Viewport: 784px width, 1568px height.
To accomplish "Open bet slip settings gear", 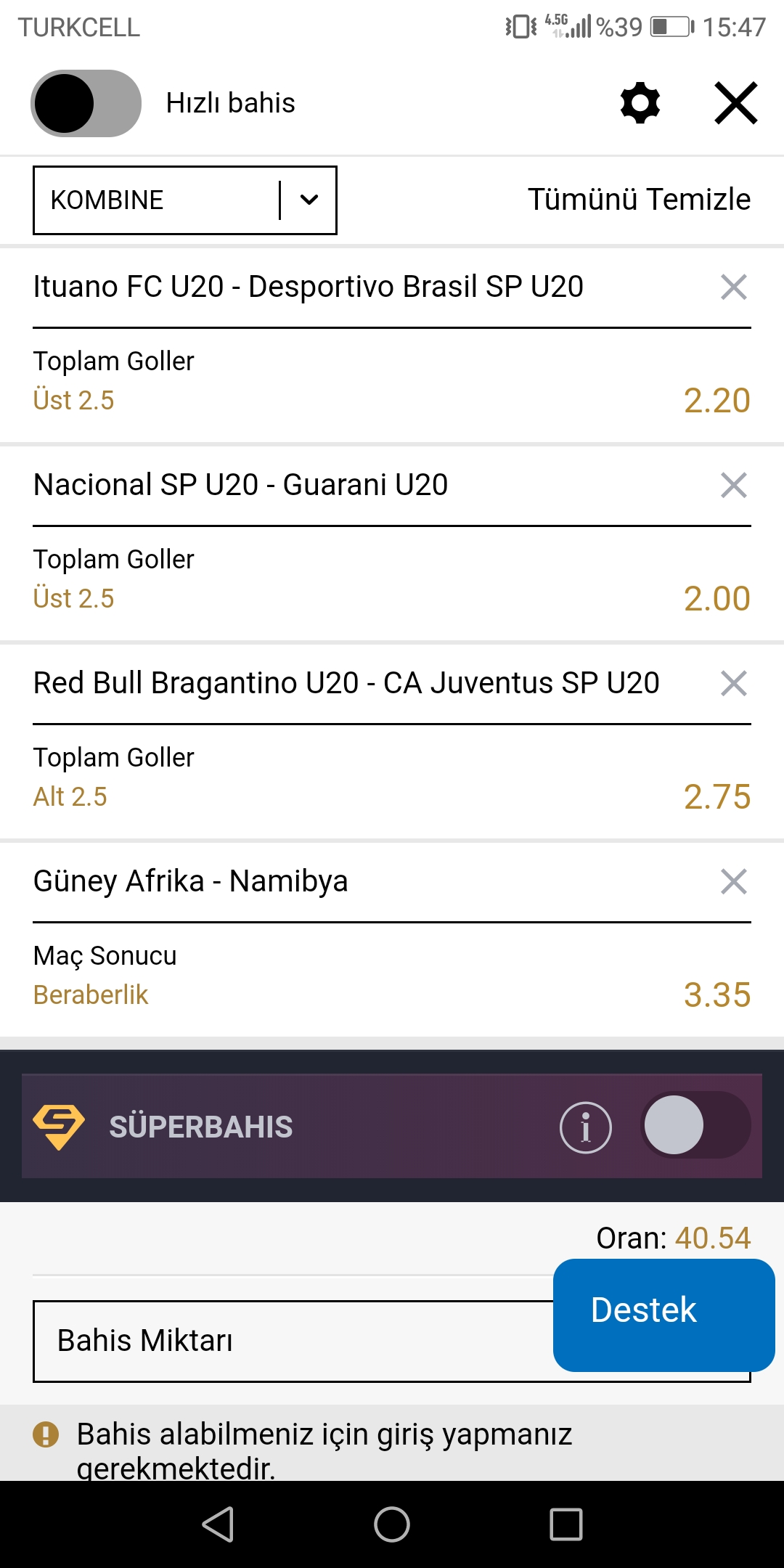I will [640, 103].
